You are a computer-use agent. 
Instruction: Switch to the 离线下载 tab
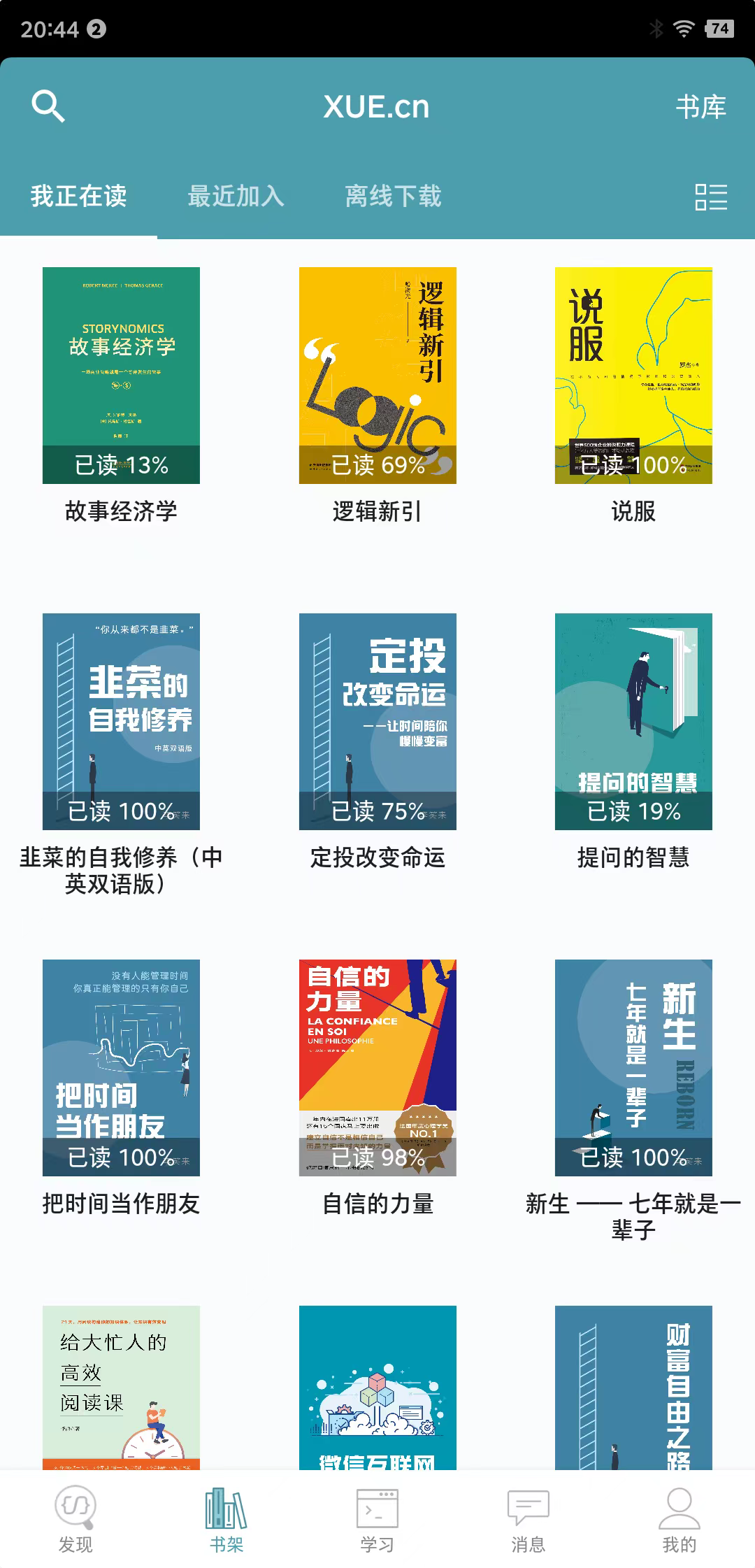pyautogui.click(x=393, y=197)
